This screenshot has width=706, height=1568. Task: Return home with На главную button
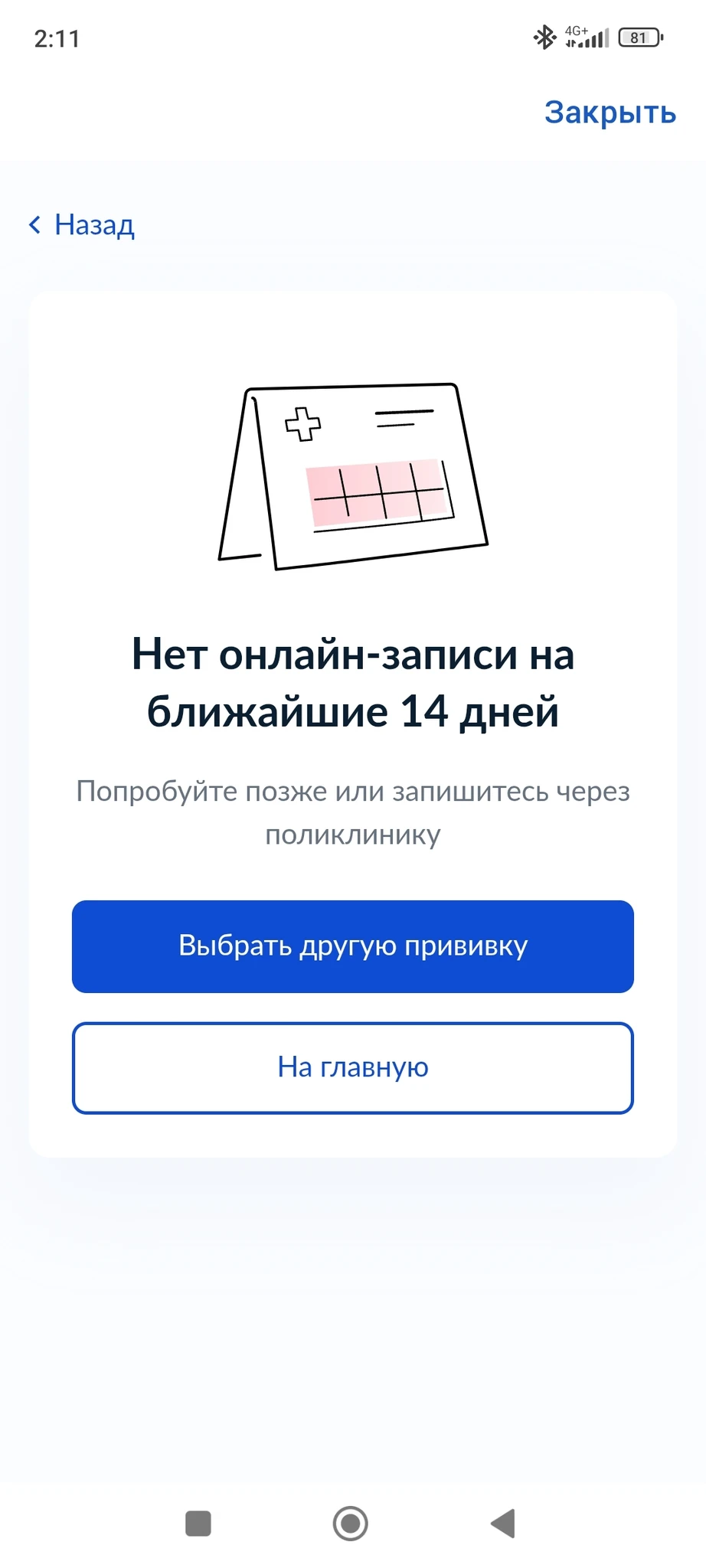[x=352, y=1067]
